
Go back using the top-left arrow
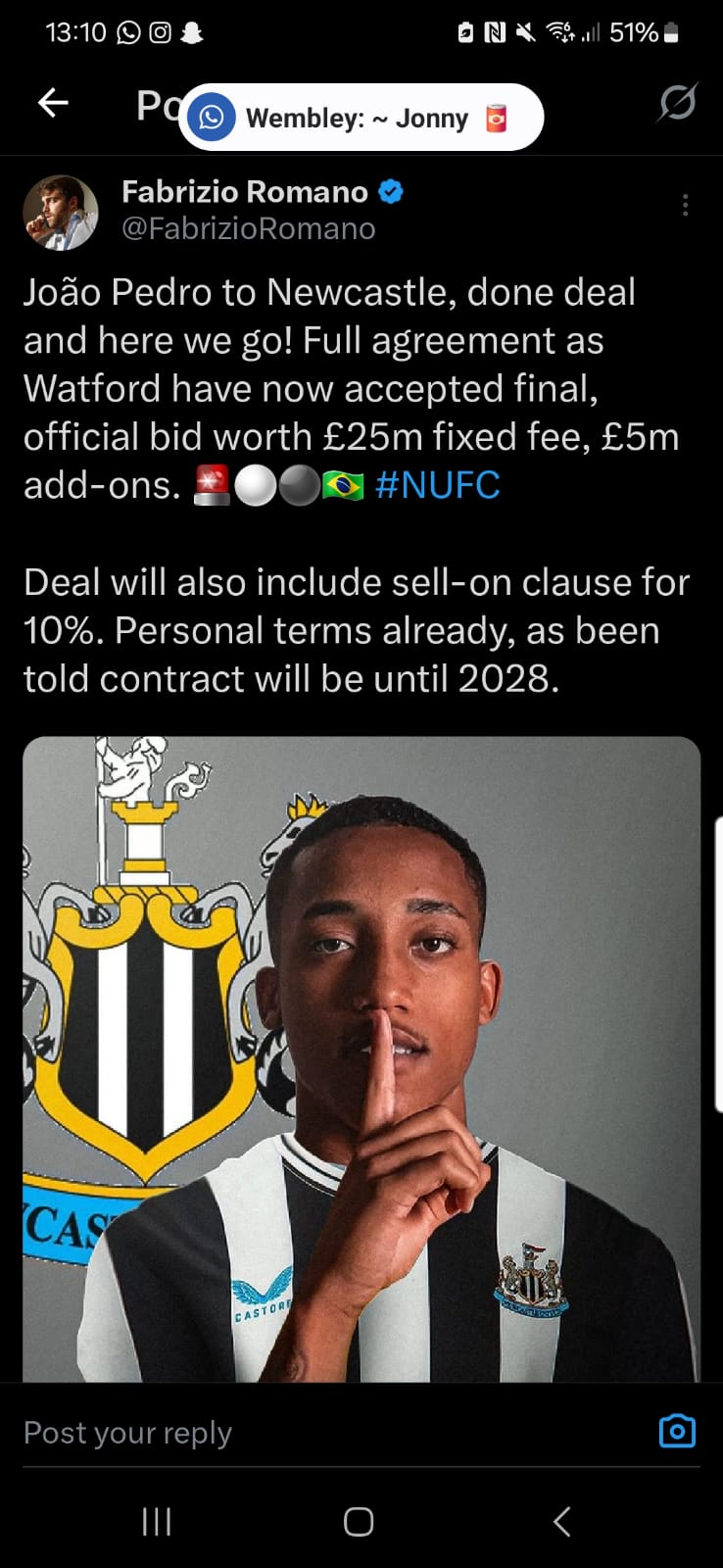click(53, 102)
